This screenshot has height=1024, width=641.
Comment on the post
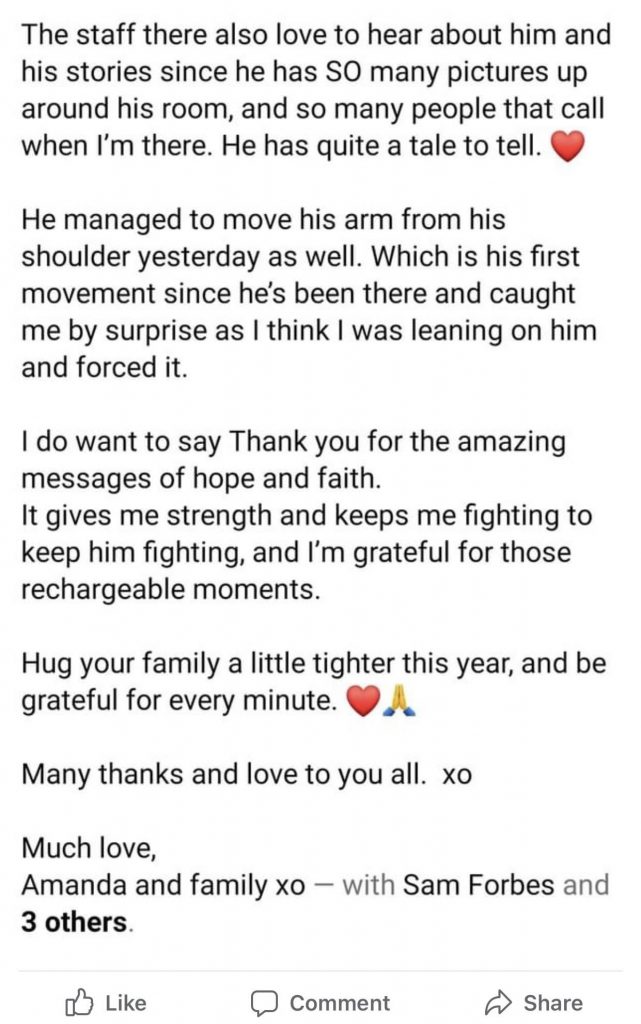pyautogui.click(x=320, y=1002)
